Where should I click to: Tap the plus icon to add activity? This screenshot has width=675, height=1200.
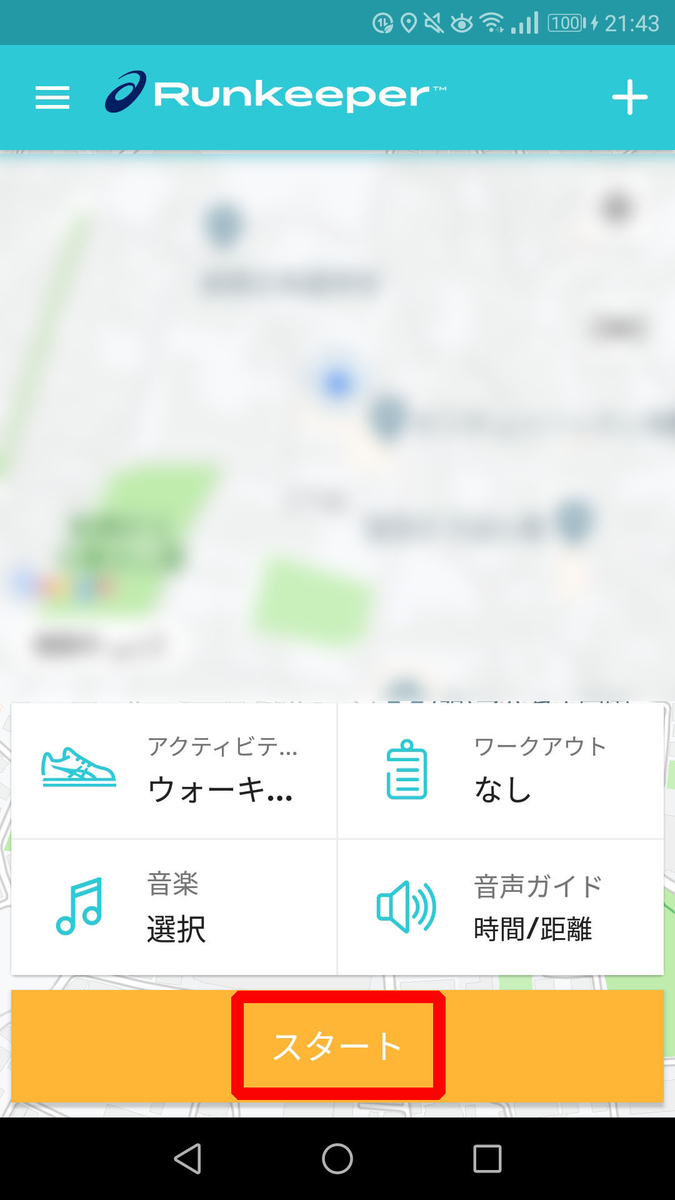pos(629,97)
